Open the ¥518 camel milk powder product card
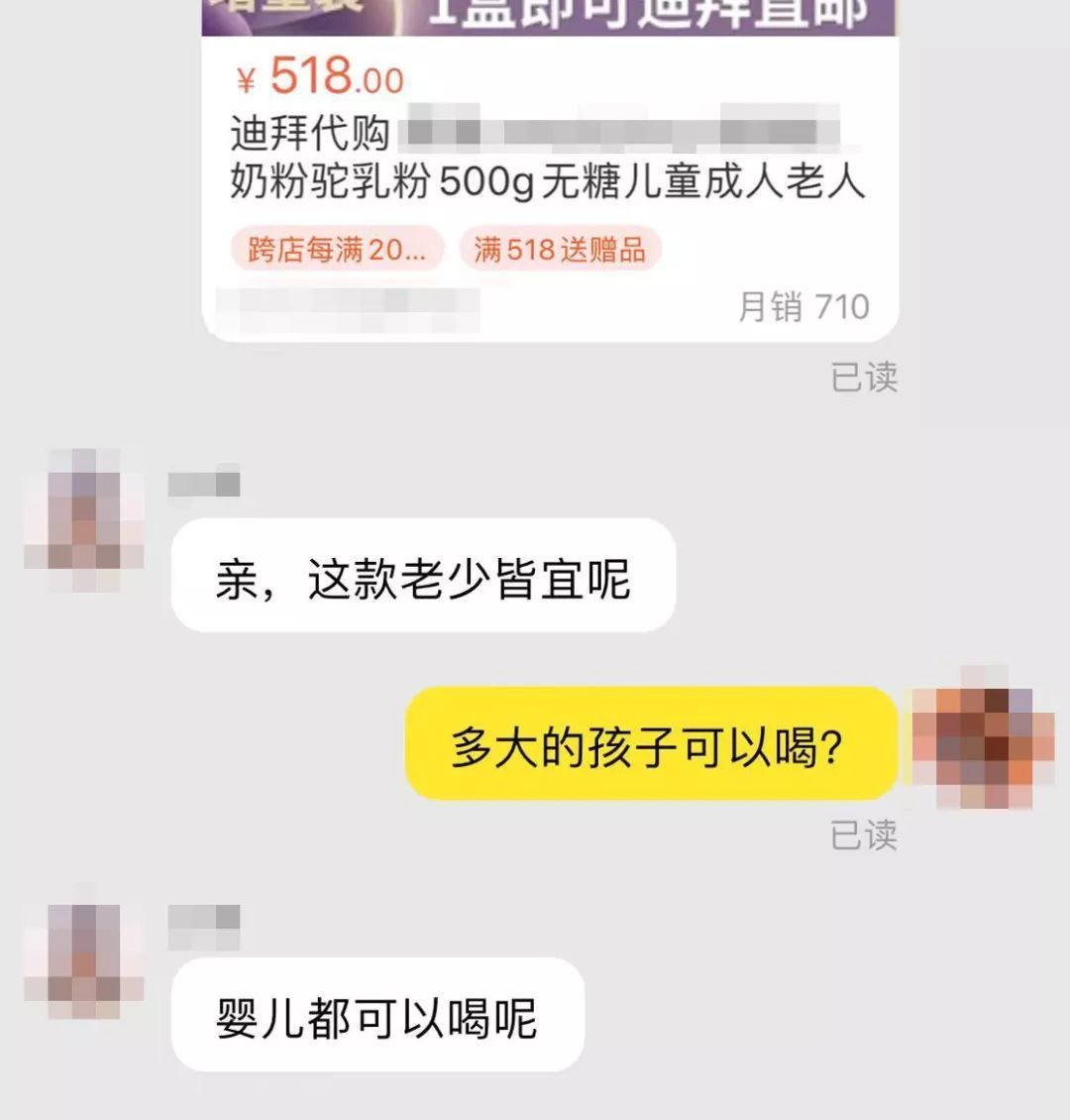This screenshot has width=1070, height=1120. click(550, 168)
